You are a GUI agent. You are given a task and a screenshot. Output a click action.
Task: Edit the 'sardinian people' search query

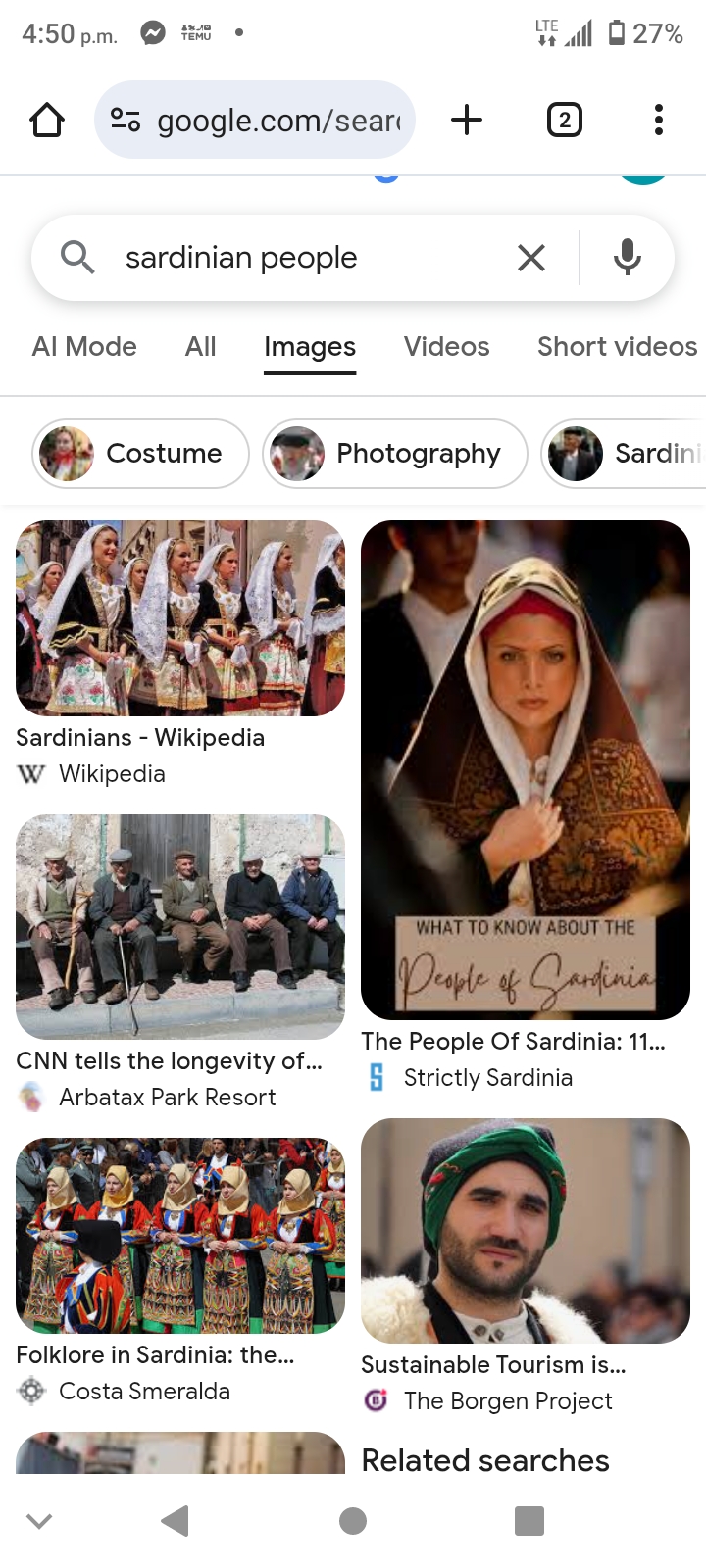[294, 258]
